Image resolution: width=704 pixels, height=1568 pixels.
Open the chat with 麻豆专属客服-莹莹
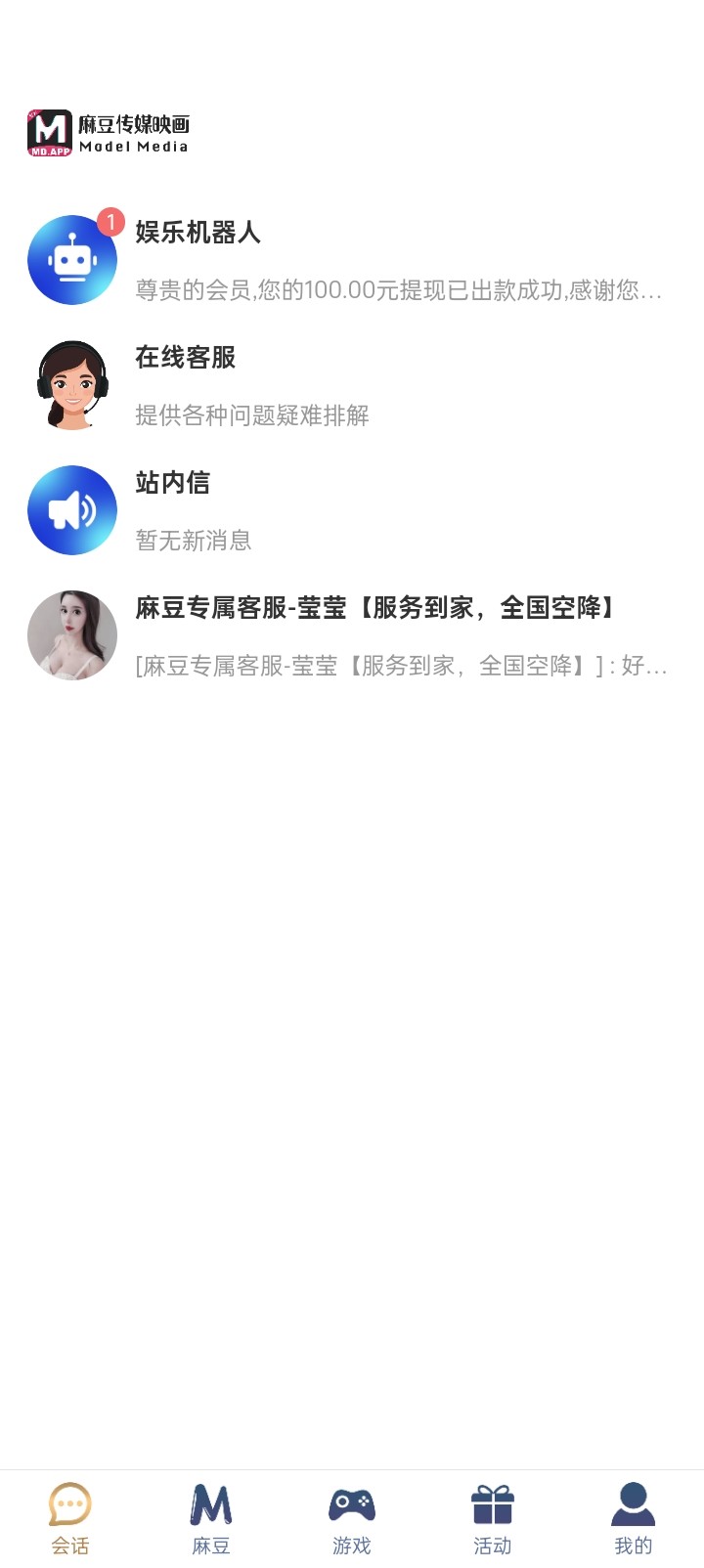click(352, 635)
